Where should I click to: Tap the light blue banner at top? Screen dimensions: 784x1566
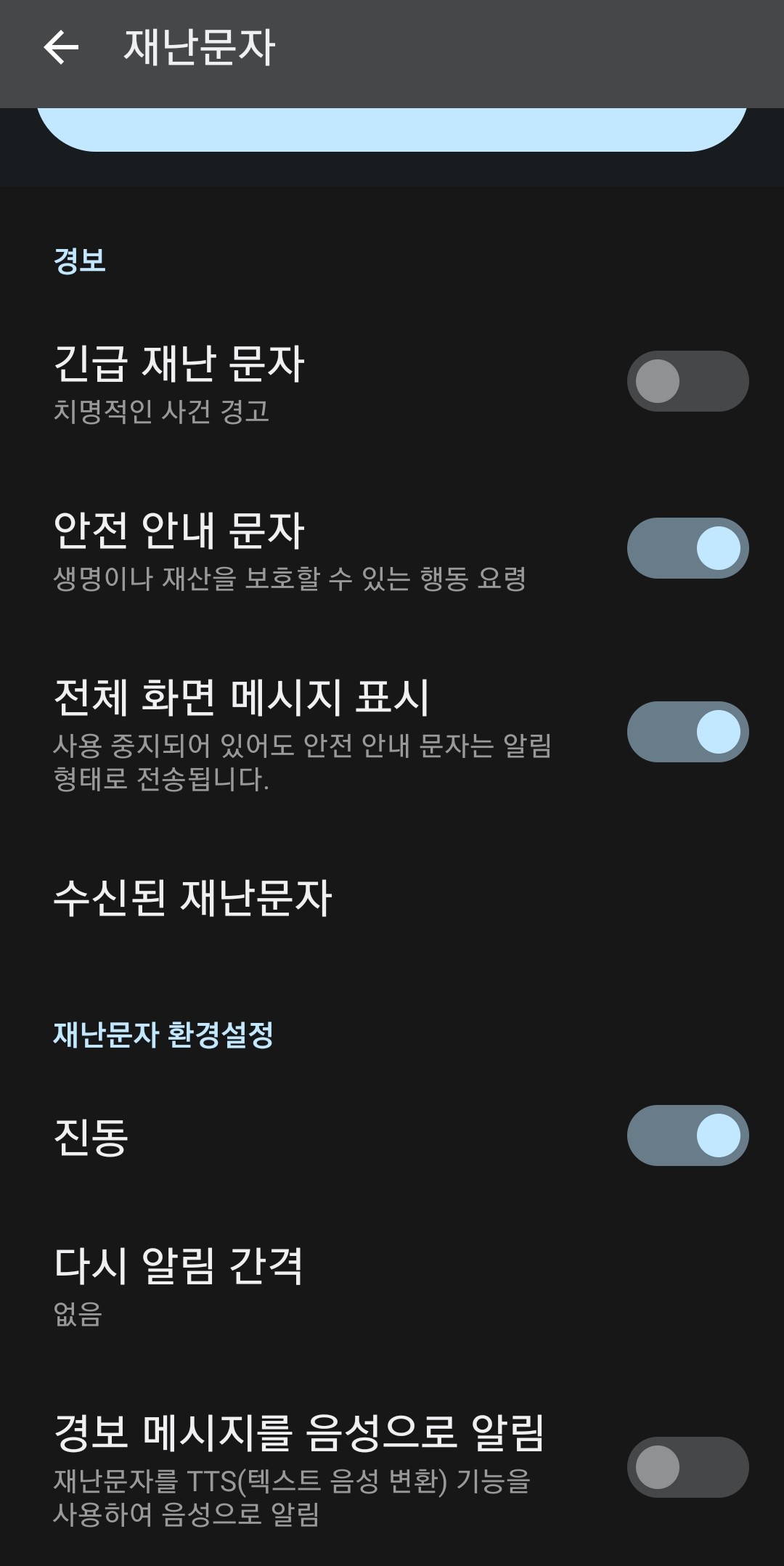point(392,131)
